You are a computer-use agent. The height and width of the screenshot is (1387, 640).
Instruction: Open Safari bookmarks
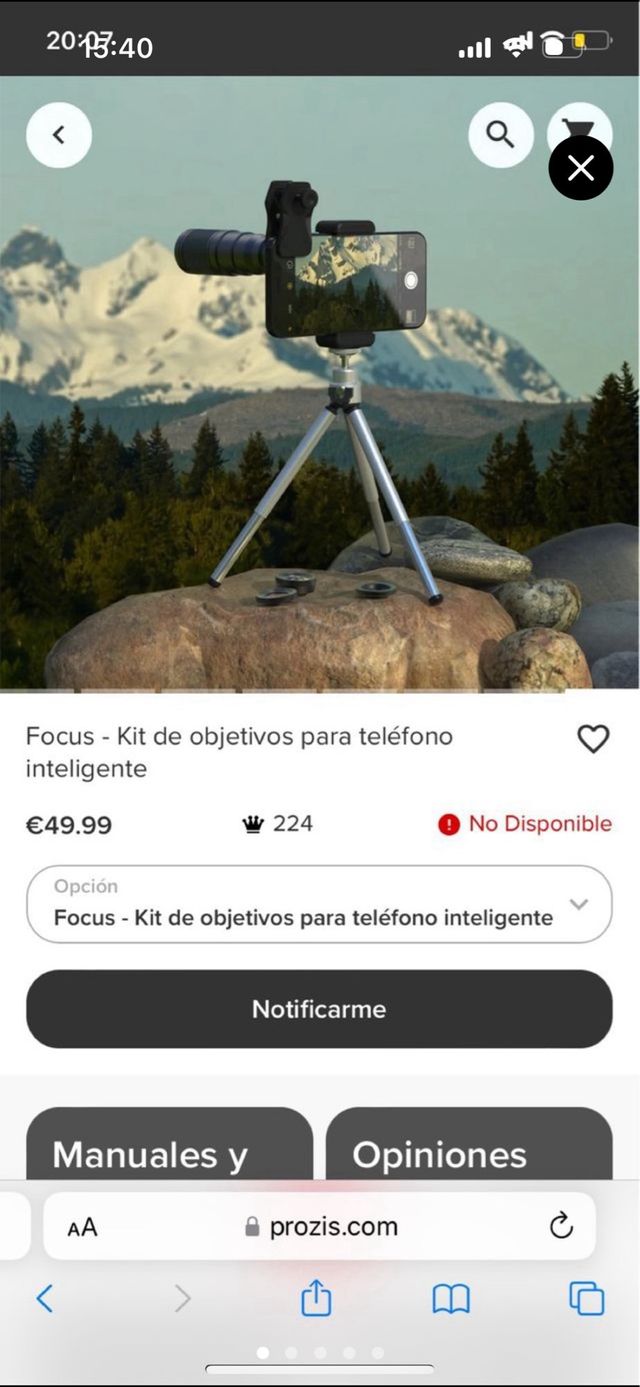(450, 1298)
